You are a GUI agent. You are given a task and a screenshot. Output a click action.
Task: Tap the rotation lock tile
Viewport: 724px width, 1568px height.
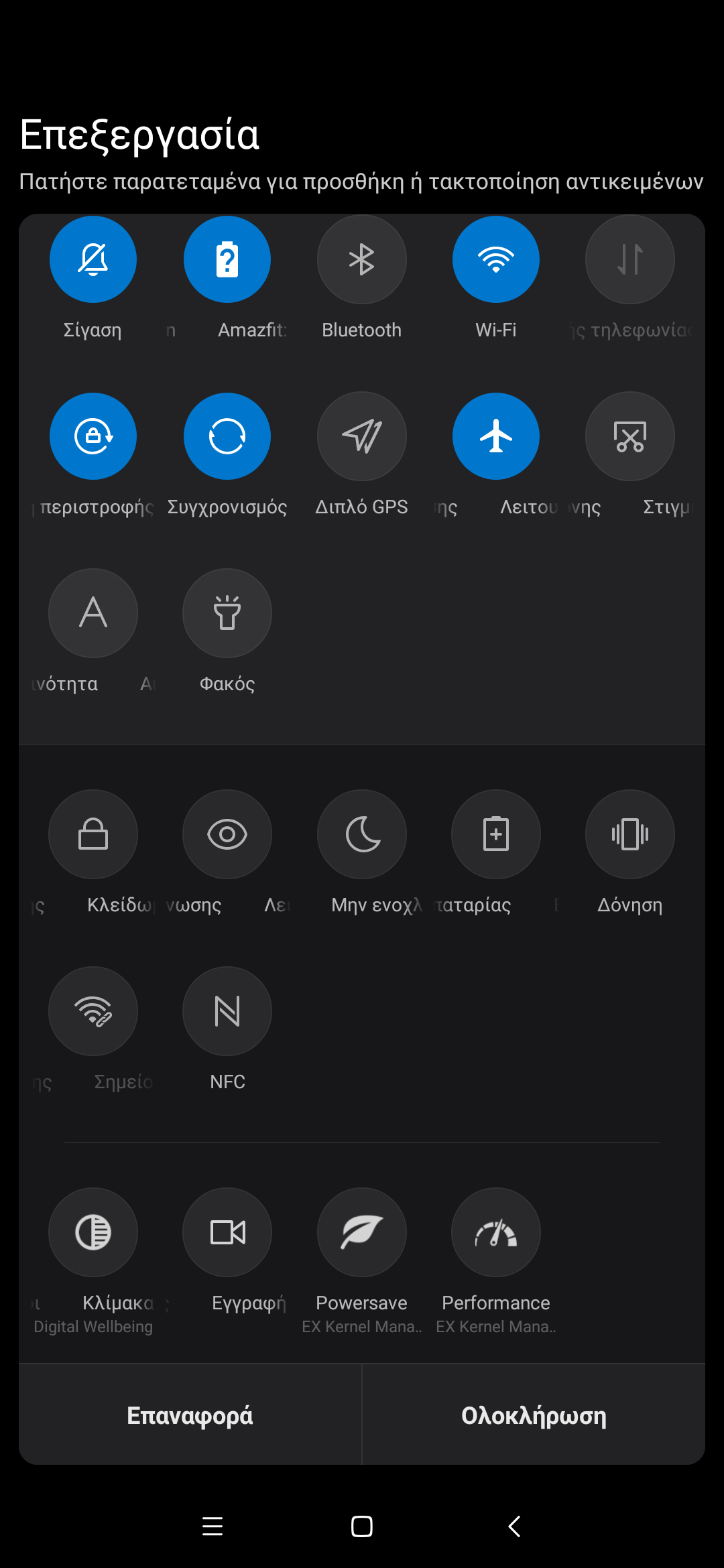click(x=93, y=436)
